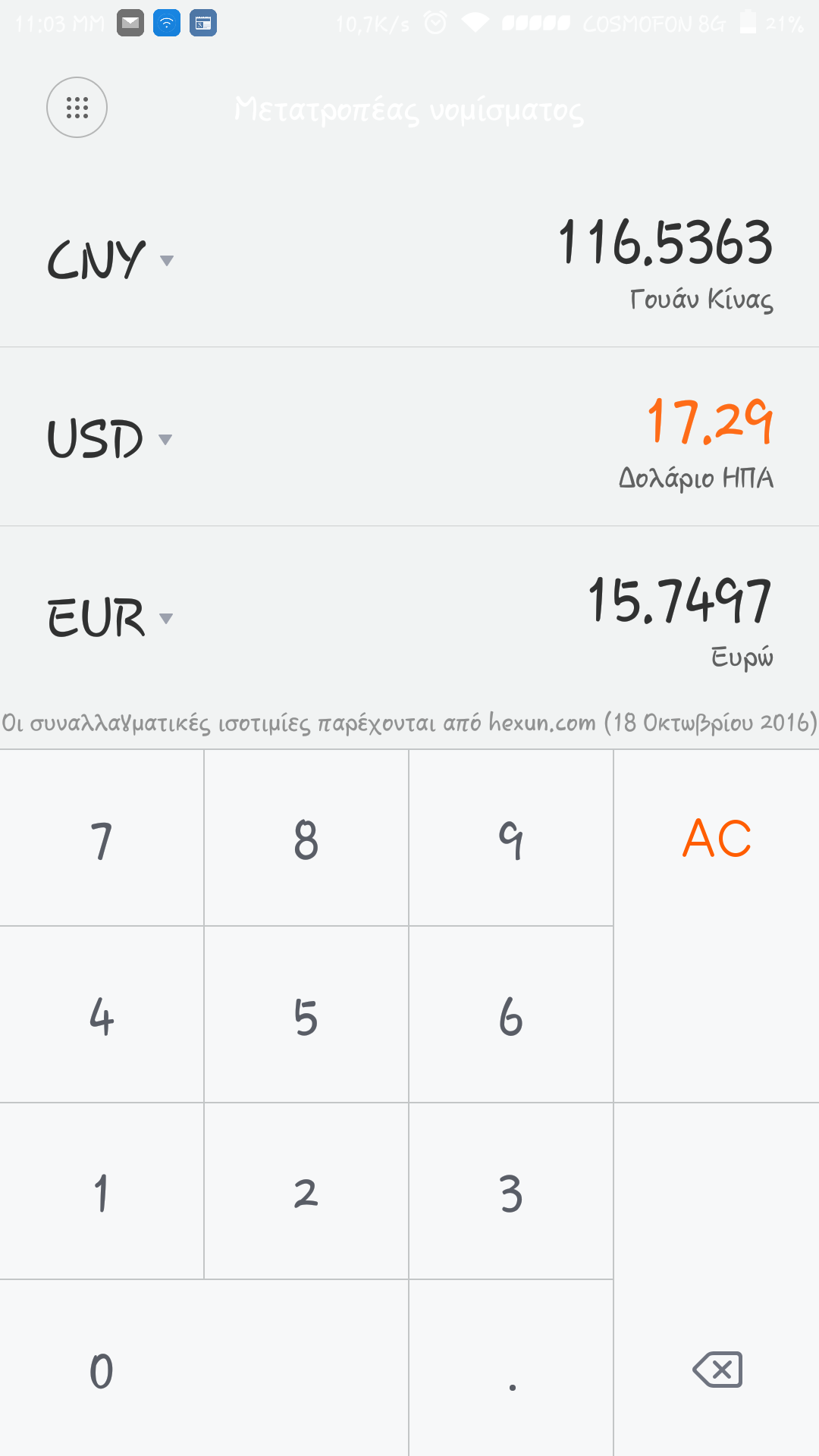The height and width of the screenshot is (1456, 819).
Task: Tap the 1 key
Action: [102, 1192]
